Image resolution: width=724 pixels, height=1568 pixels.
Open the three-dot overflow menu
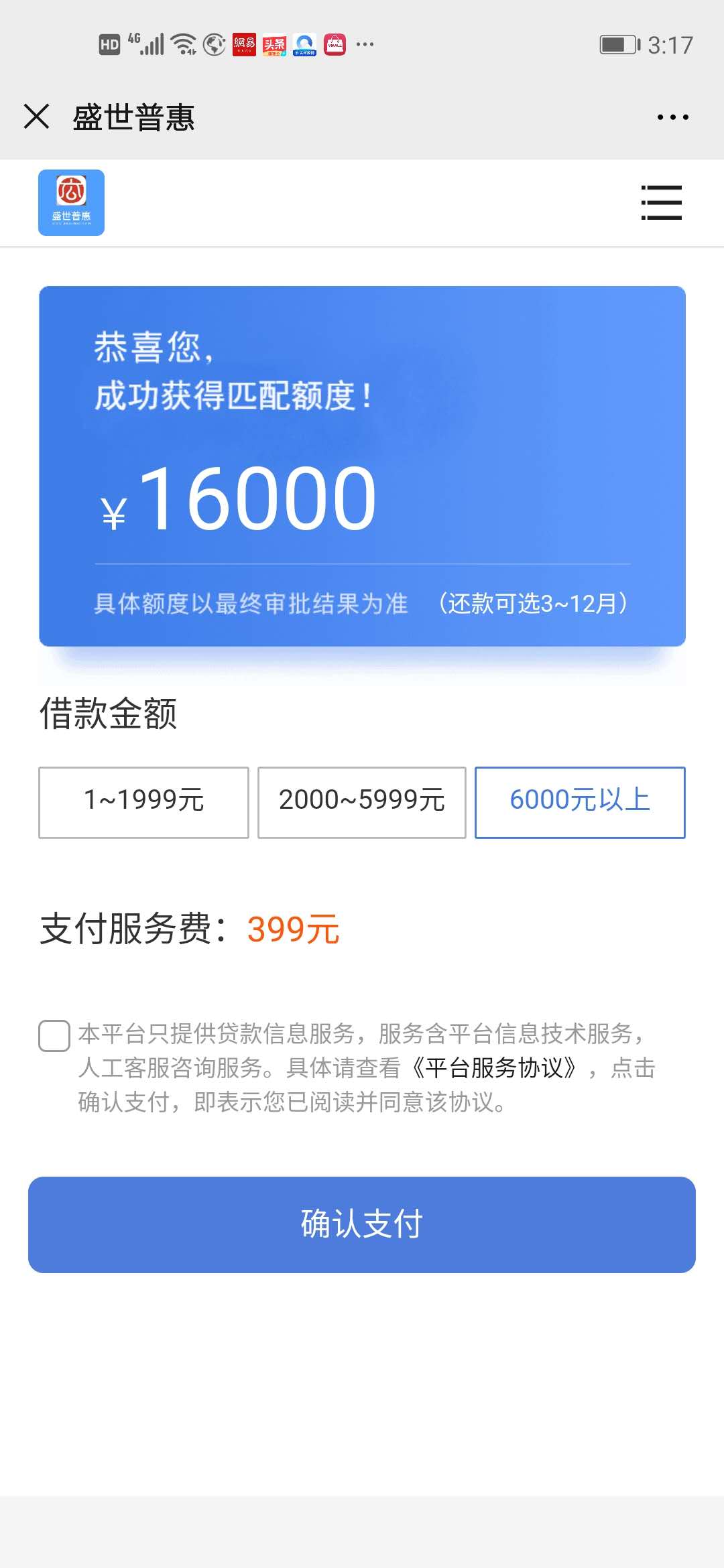(x=672, y=117)
